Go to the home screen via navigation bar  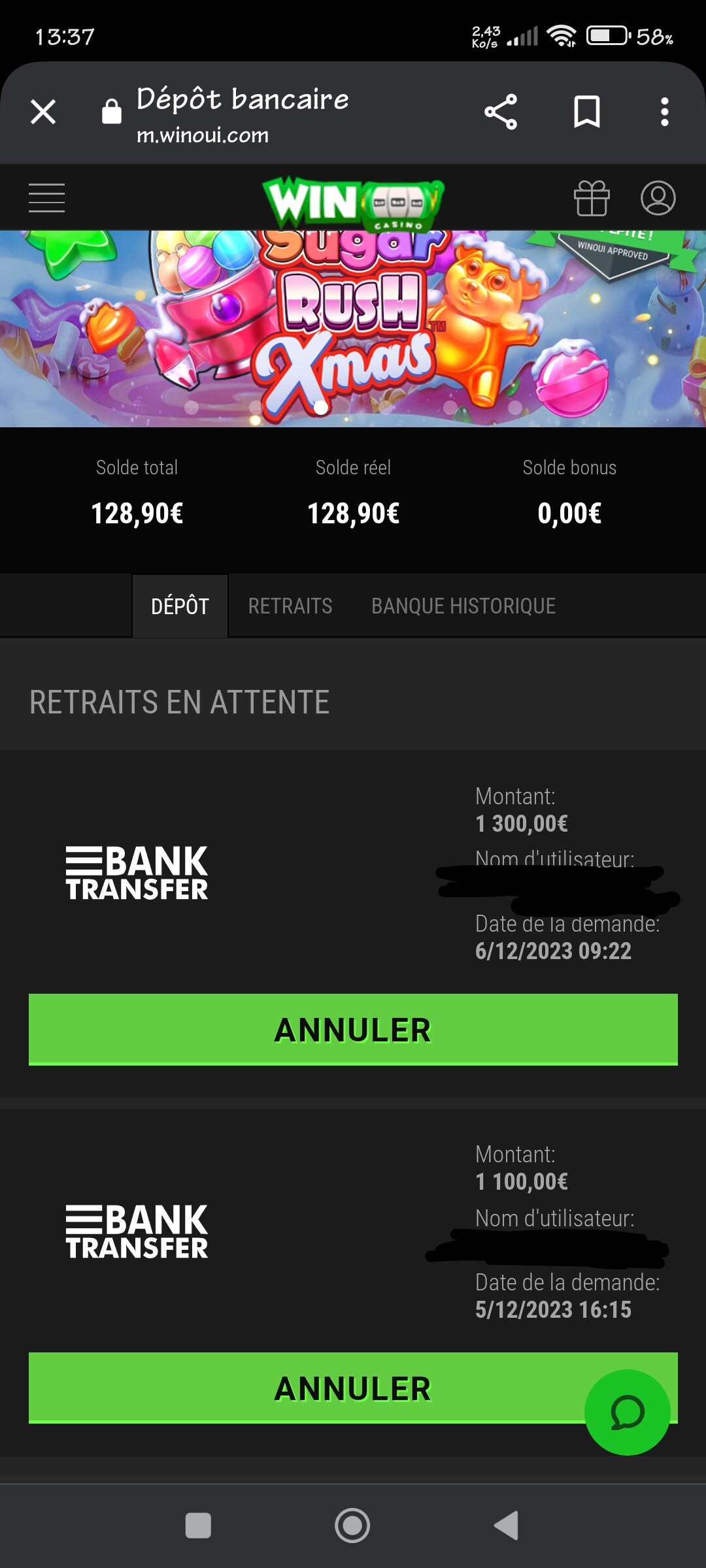[352, 1526]
